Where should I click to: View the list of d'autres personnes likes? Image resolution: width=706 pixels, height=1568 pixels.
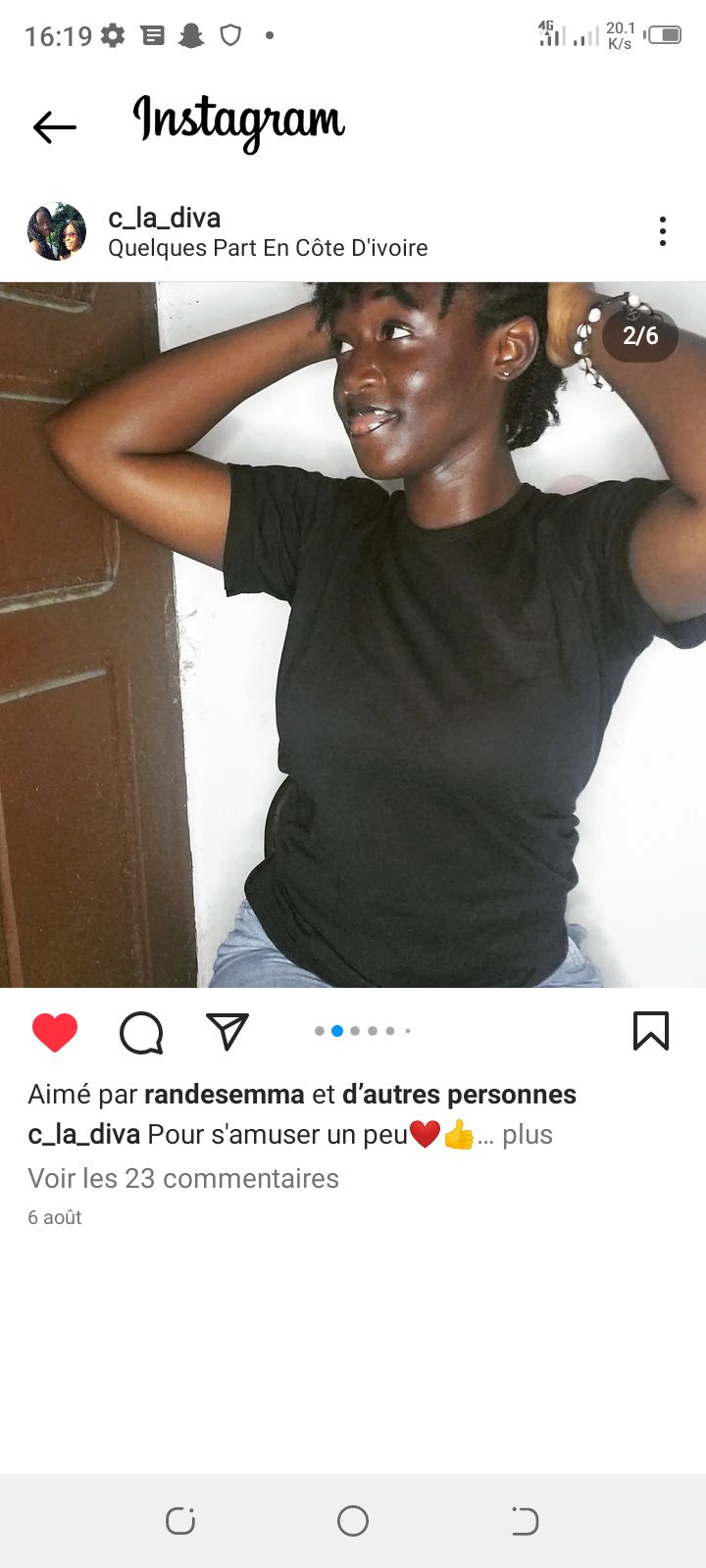pos(459,1094)
